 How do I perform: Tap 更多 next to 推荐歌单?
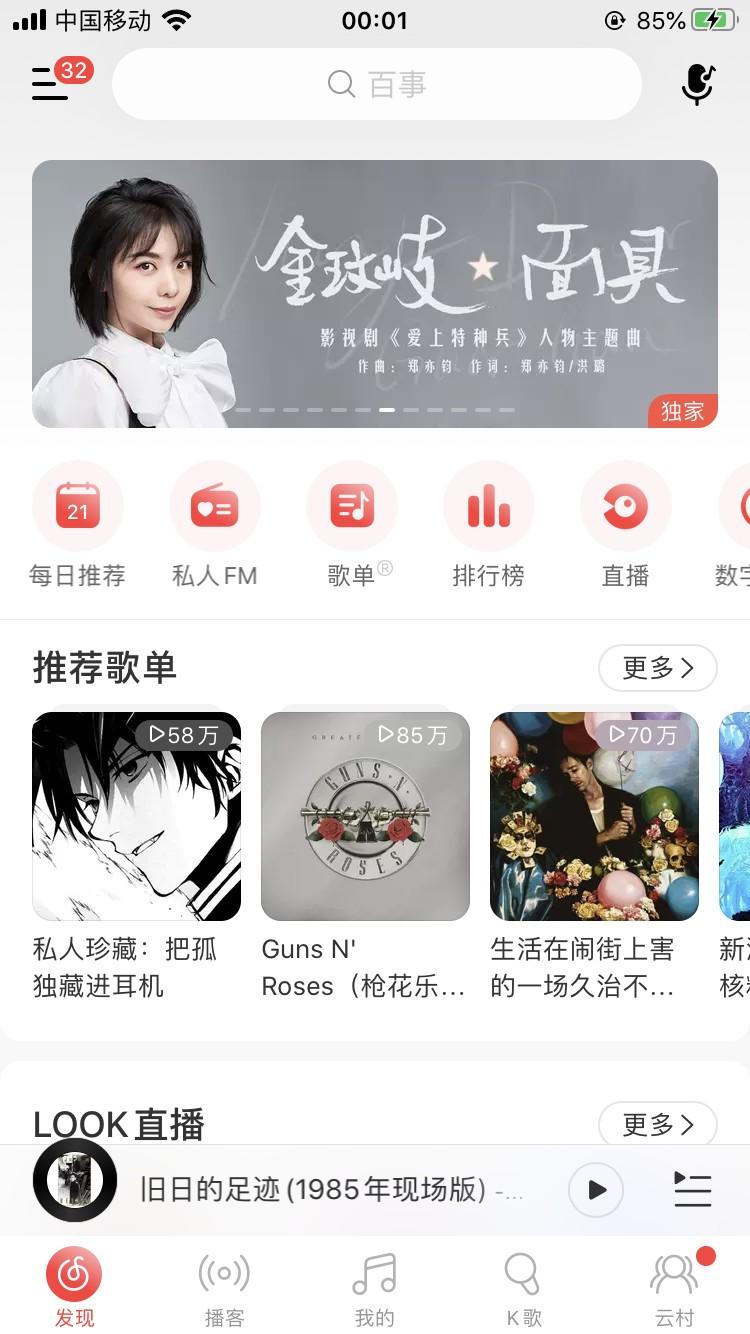point(658,668)
